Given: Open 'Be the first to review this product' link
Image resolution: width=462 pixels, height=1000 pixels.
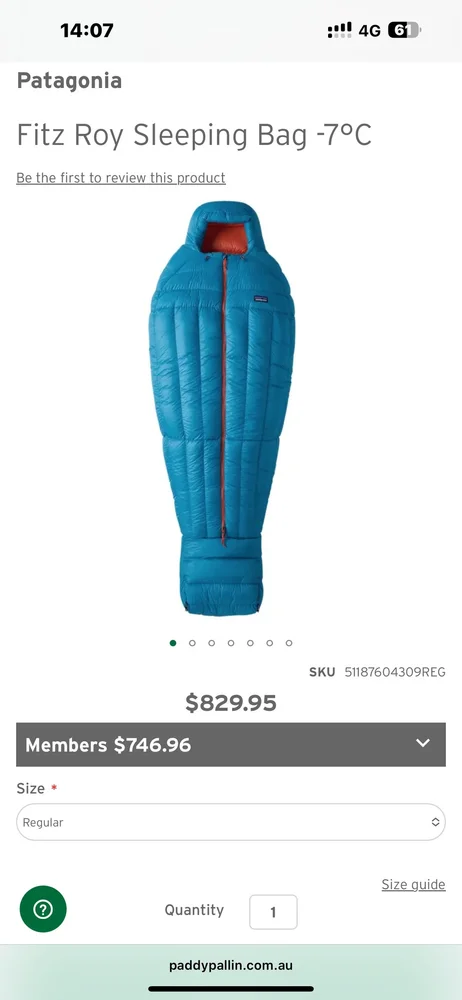Looking at the screenshot, I should (121, 178).
